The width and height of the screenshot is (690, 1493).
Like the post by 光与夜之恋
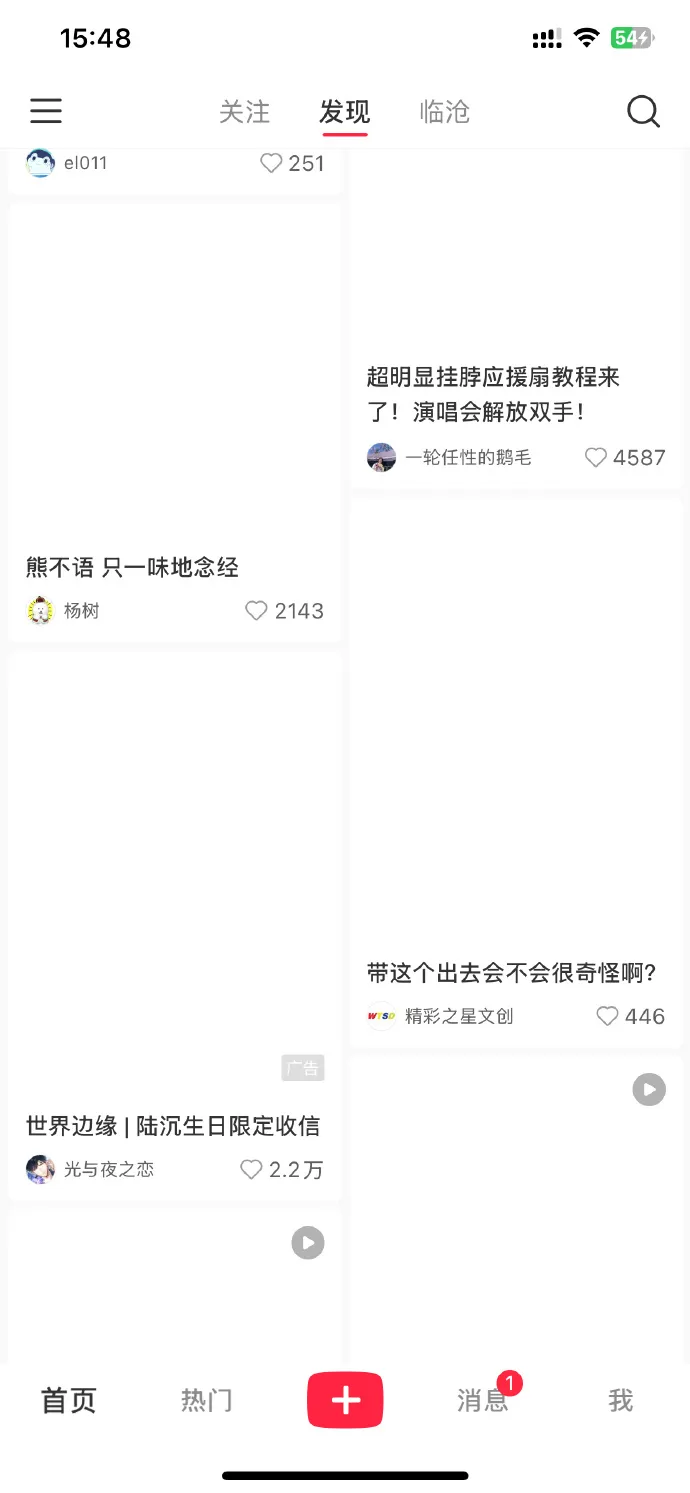point(251,1169)
